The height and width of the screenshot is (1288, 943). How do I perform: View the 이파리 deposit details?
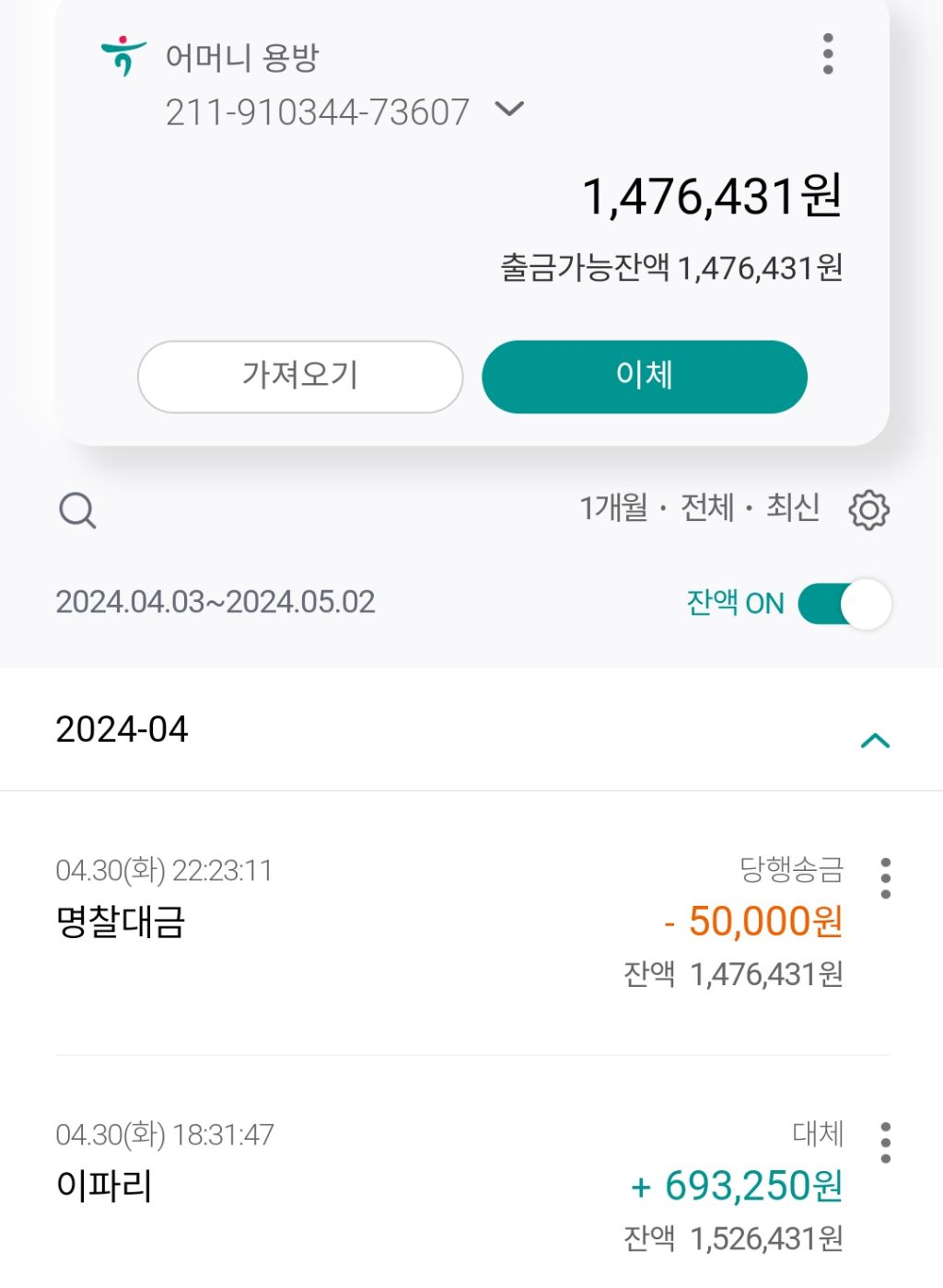[x=449, y=1187]
